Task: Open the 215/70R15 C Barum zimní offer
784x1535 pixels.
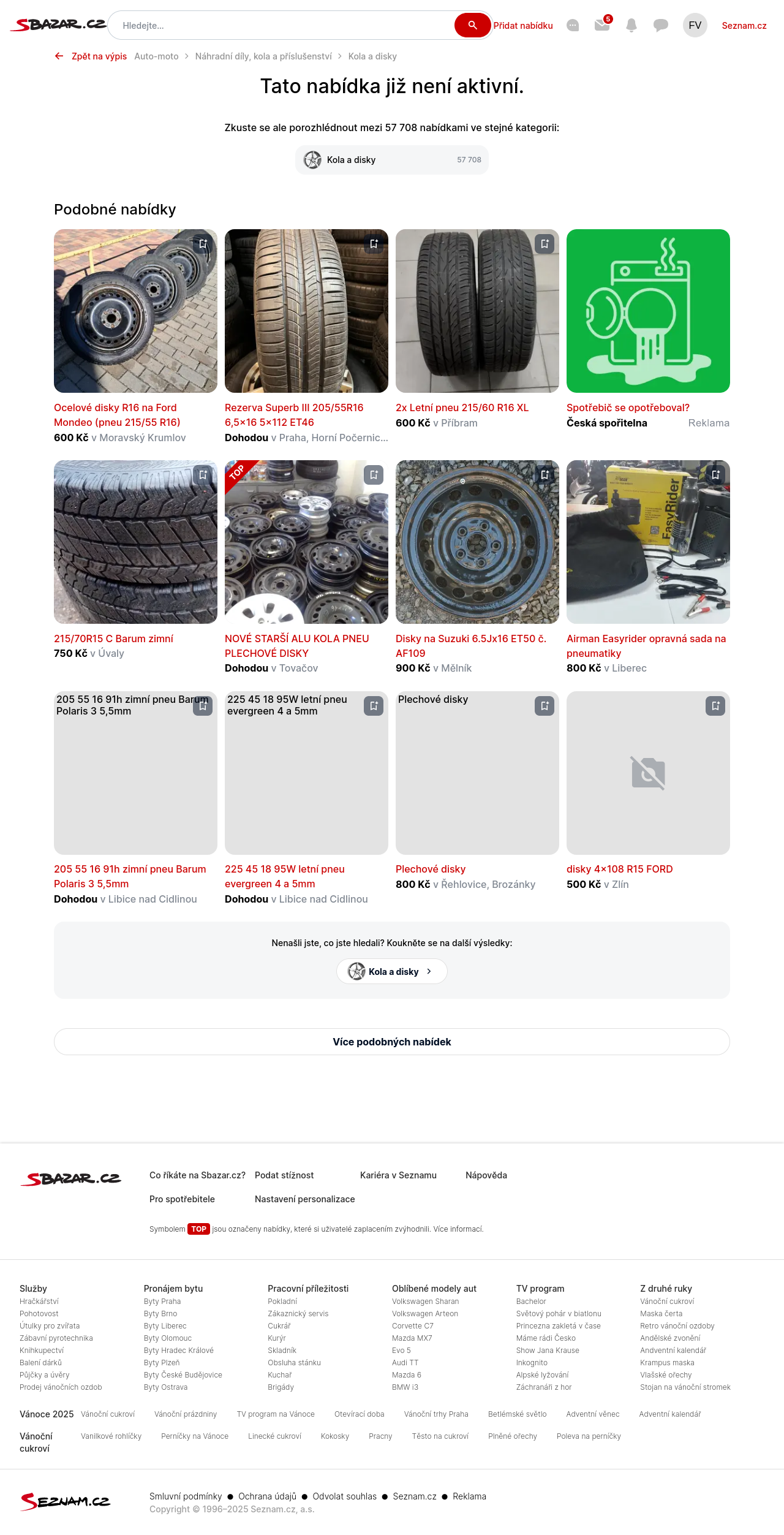Action: (113, 639)
